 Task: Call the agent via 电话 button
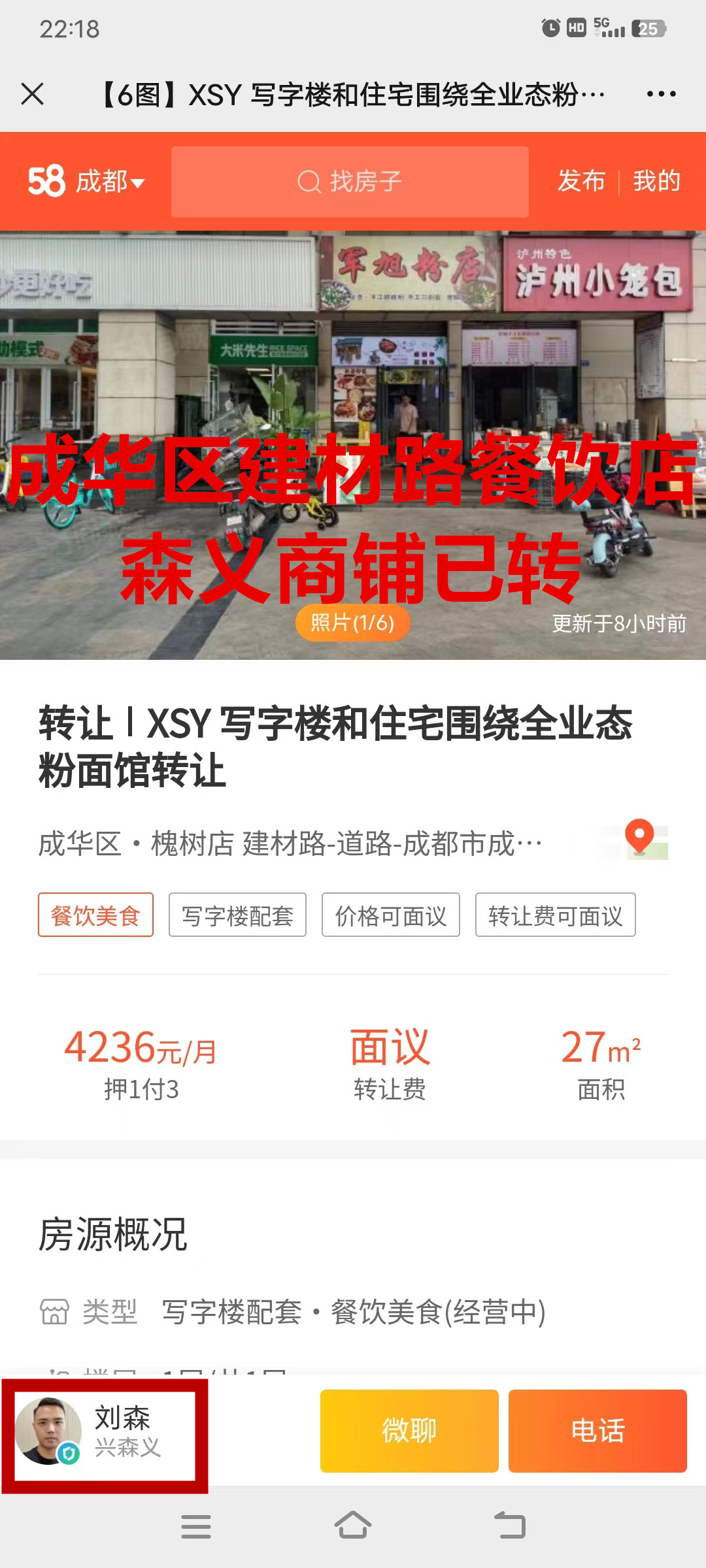tap(597, 1431)
